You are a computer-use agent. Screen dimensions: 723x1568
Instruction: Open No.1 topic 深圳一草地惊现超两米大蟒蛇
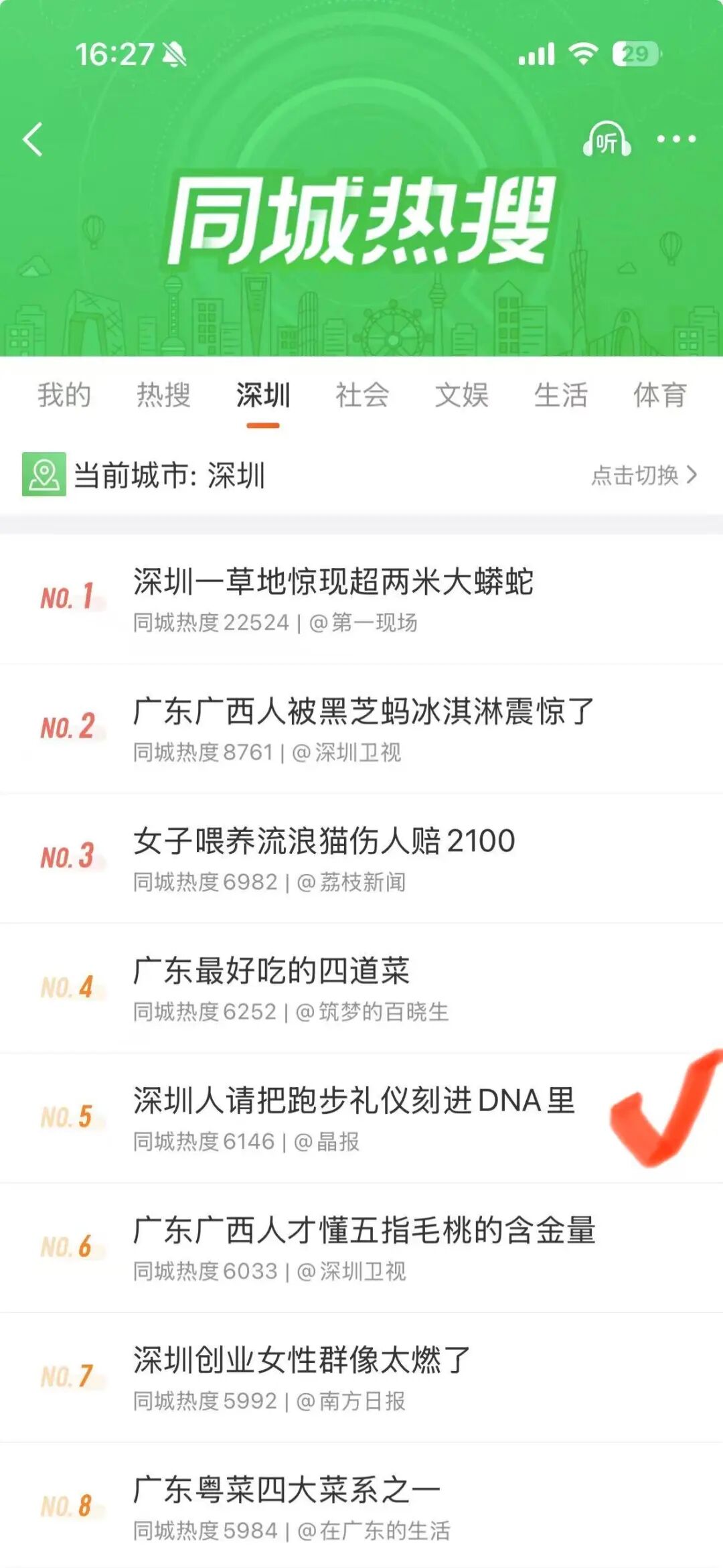pos(333,582)
